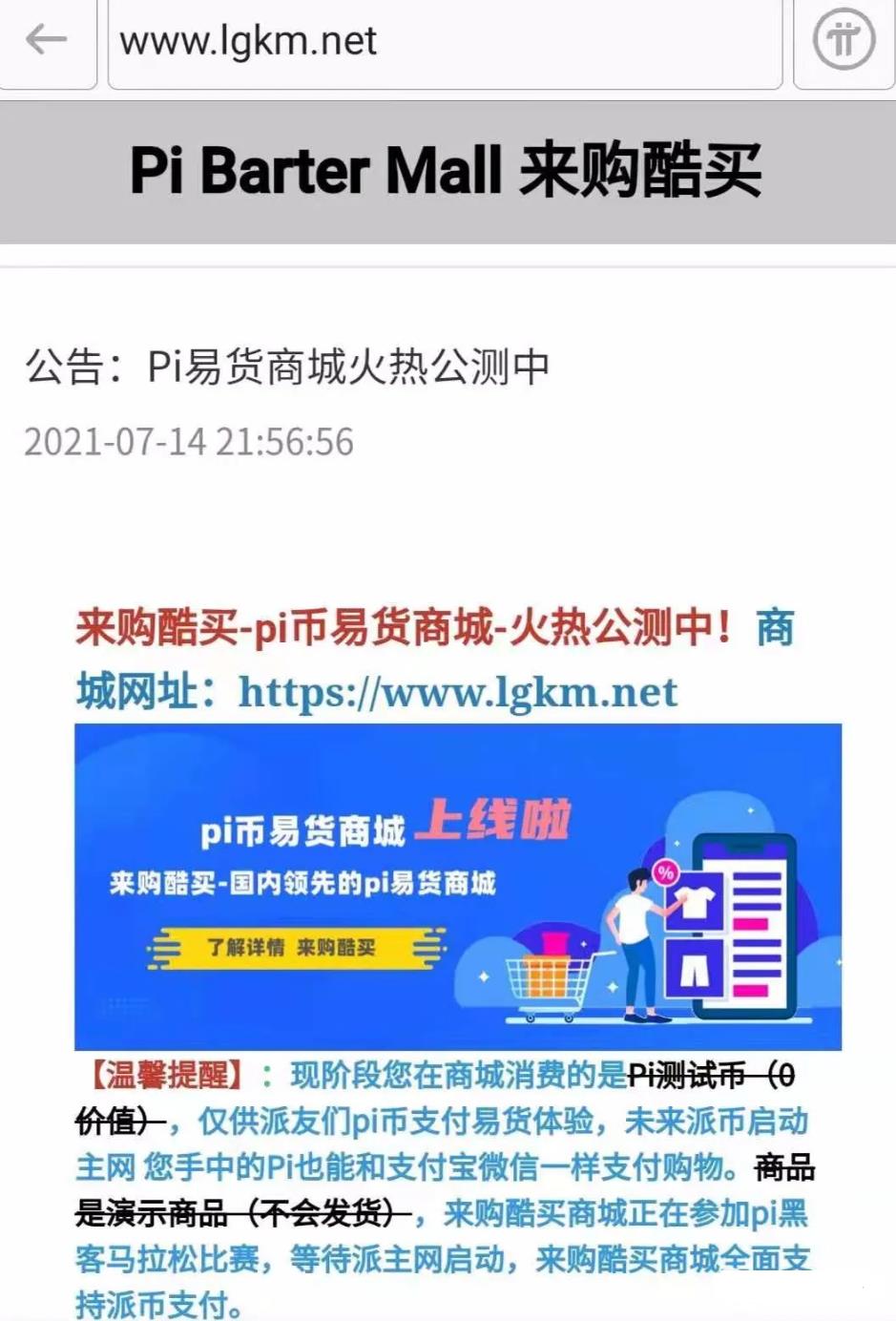Open the pi币易货商城 上线啦 banner
896x1321 pixels.
click(x=458, y=887)
